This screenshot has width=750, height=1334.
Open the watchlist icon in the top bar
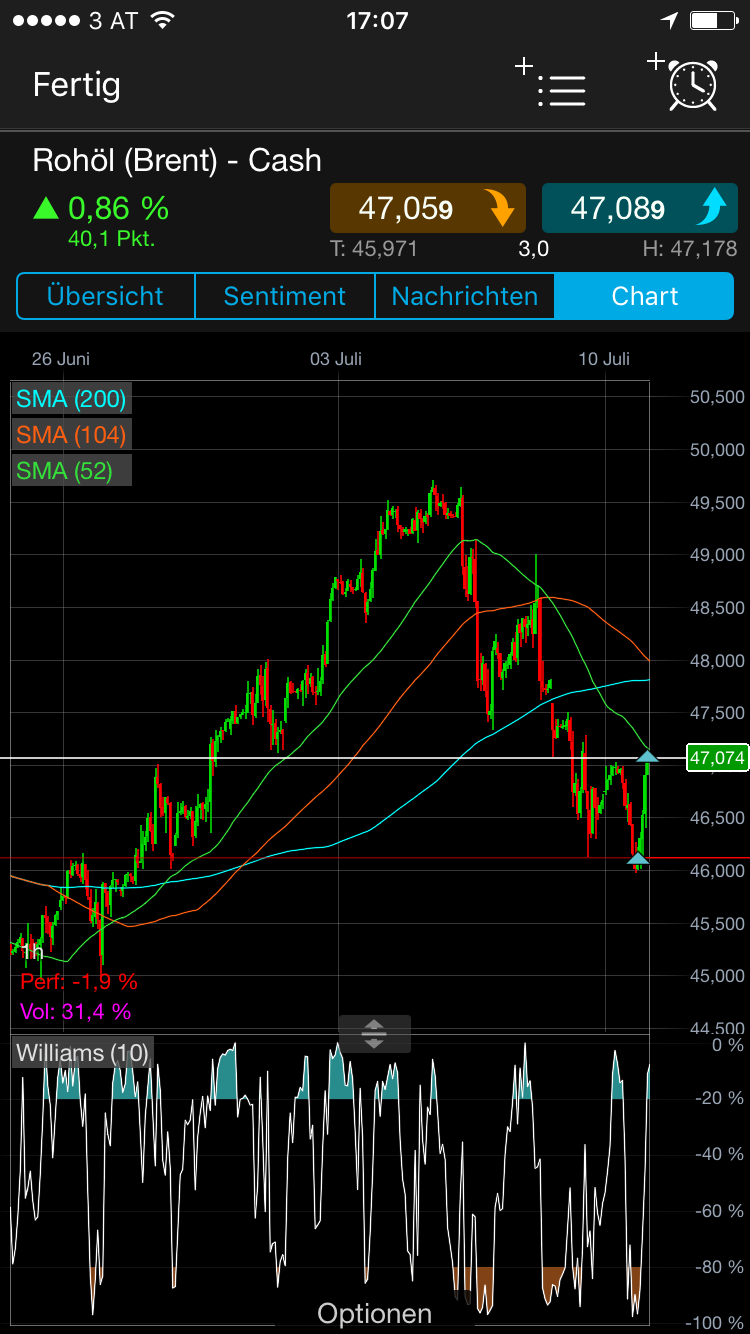pos(561,89)
